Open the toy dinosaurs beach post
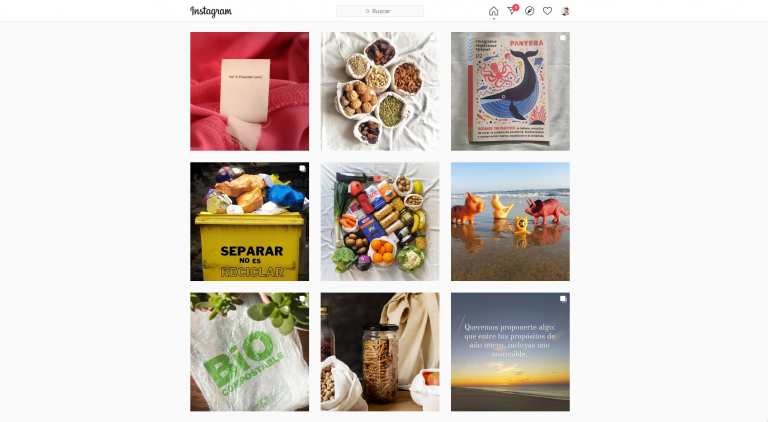768x422 pixels. pyautogui.click(x=510, y=221)
